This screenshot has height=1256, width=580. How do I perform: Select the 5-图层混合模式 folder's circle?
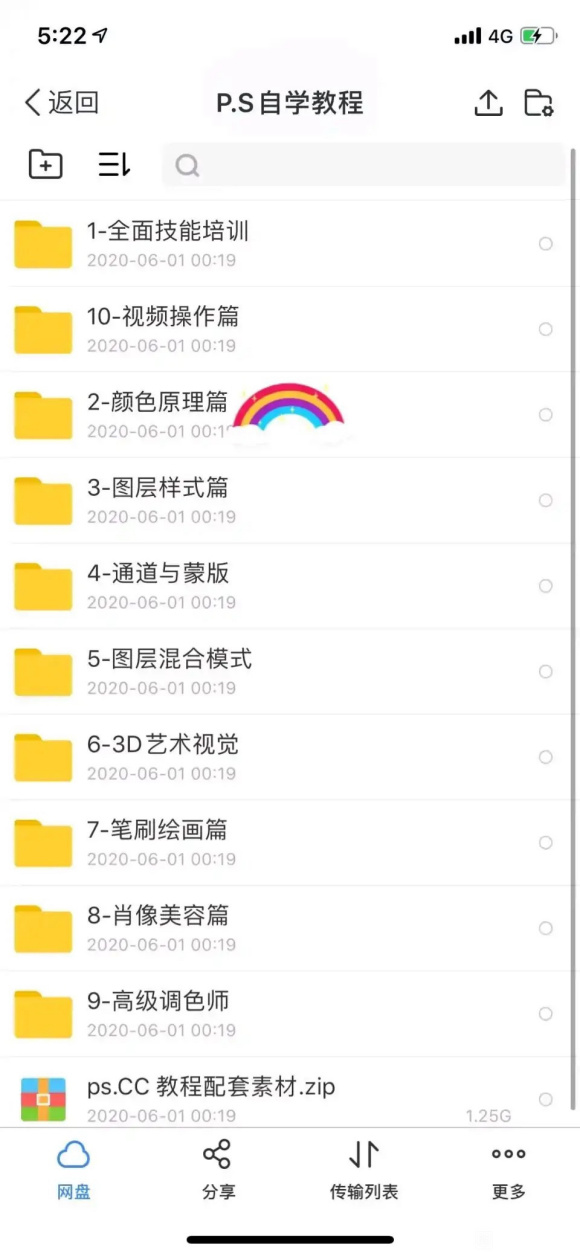546,672
